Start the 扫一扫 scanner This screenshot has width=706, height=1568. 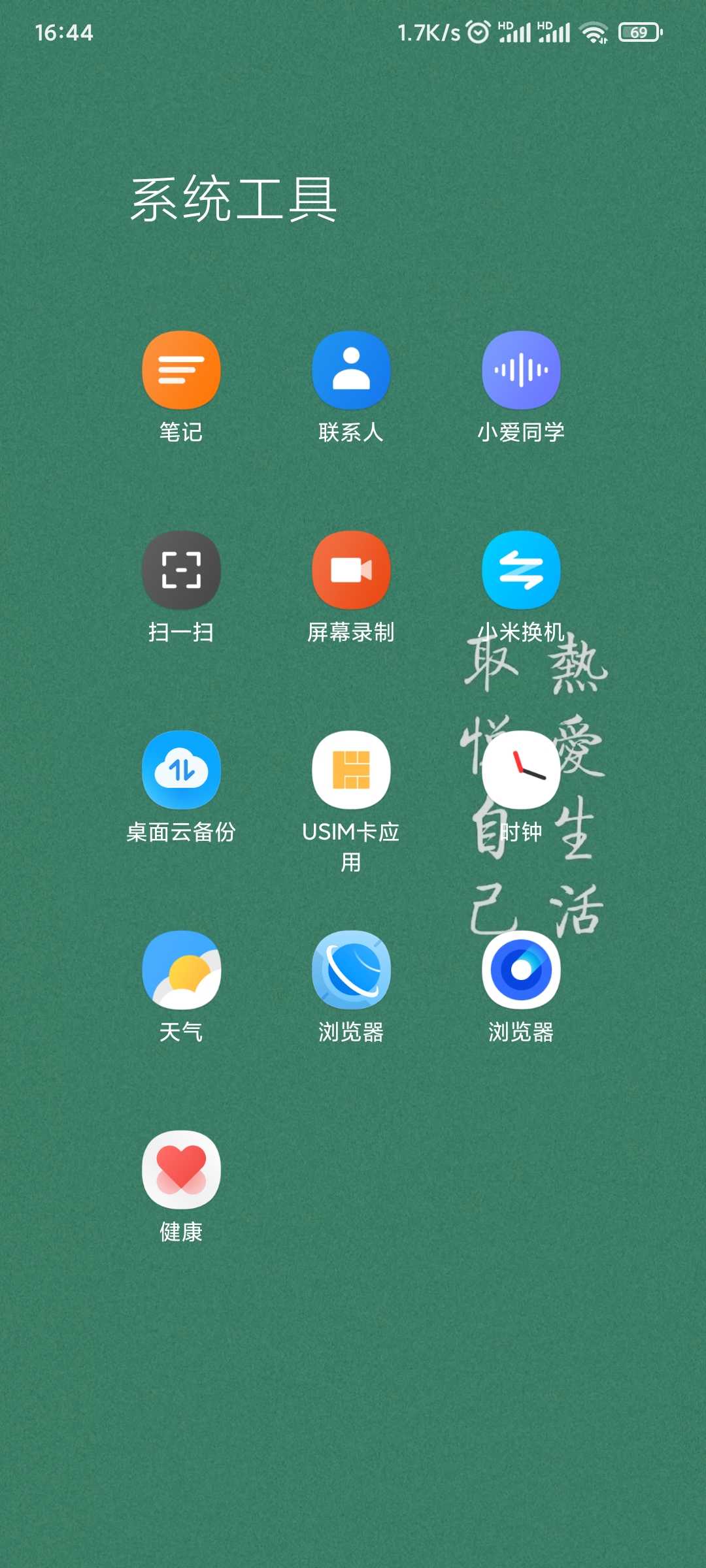pyautogui.click(x=181, y=570)
